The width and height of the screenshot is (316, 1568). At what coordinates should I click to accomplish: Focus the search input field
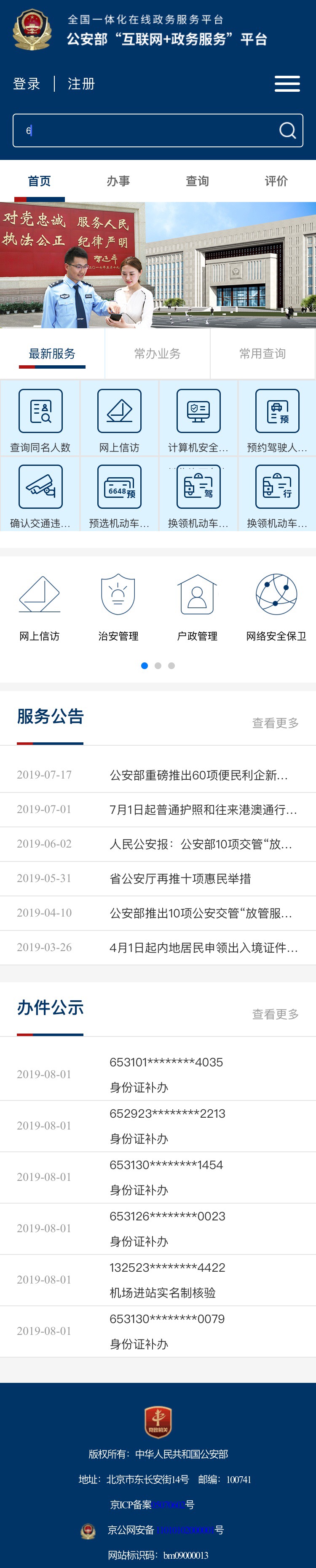(146, 130)
